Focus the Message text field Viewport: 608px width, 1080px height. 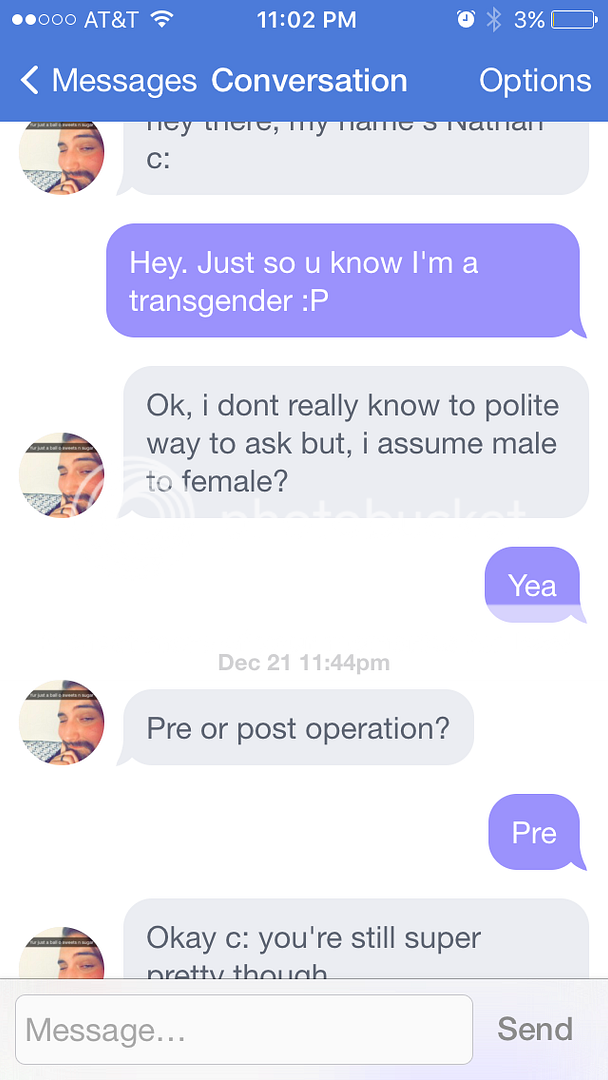(244, 1029)
